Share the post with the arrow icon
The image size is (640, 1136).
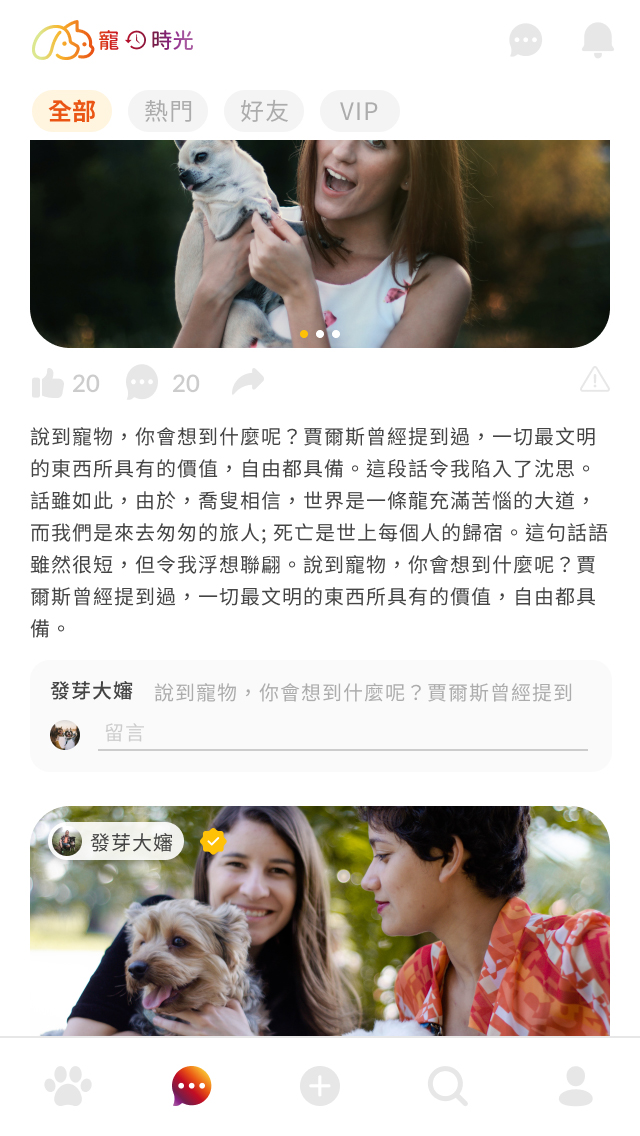(x=248, y=381)
